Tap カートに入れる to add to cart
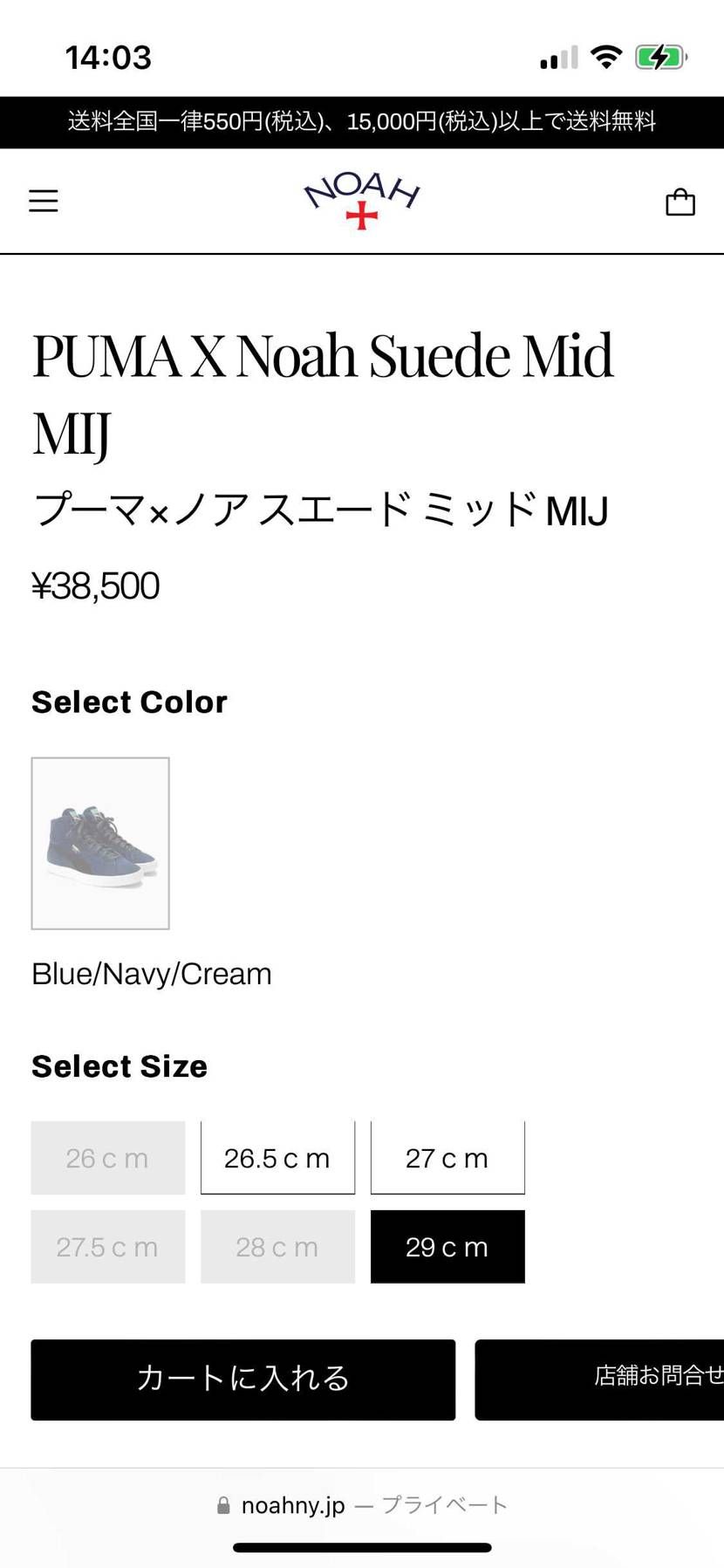The width and height of the screenshot is (724, 1568). pyautogui.click(x=243, y=1380)
